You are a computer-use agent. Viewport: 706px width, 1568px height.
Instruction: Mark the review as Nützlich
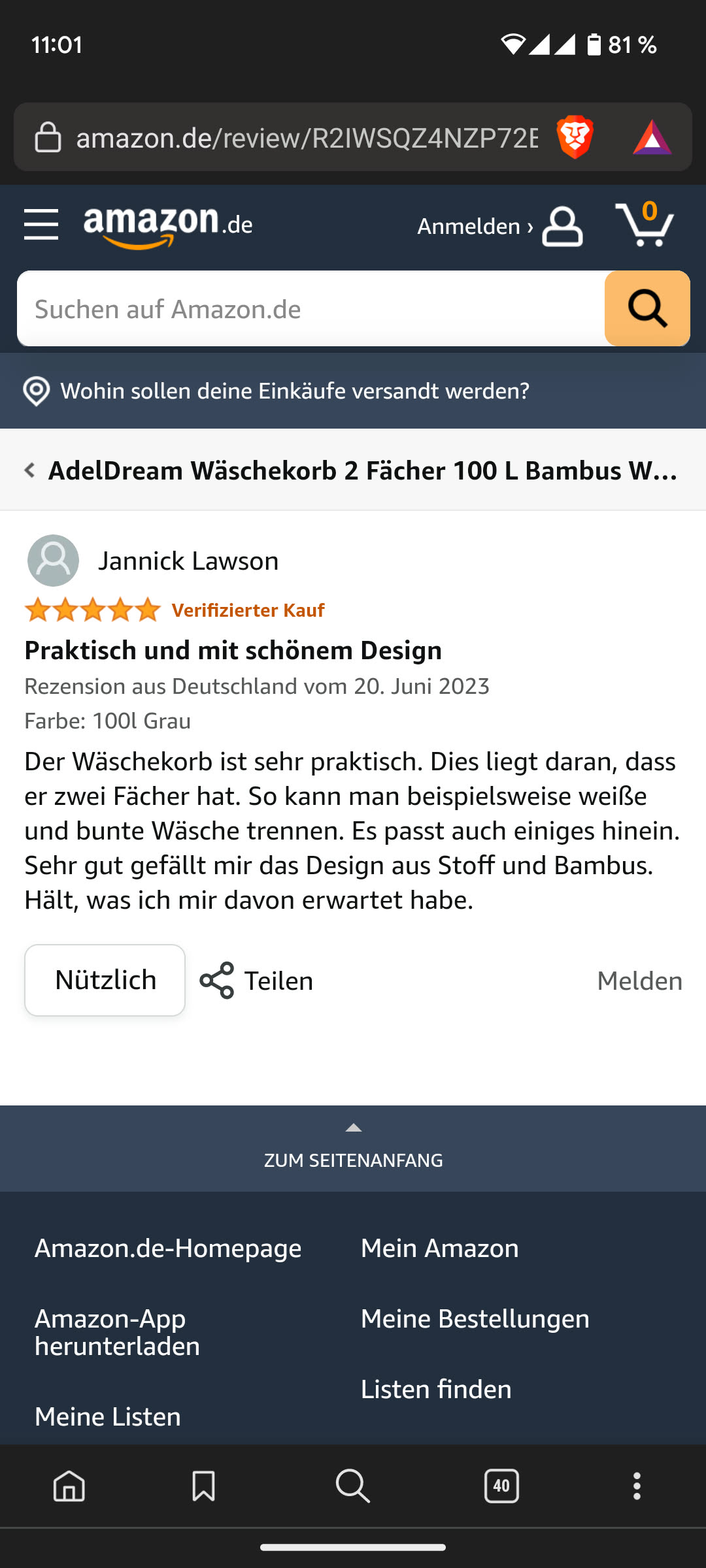pyautogui.click(x=105, y=980)
